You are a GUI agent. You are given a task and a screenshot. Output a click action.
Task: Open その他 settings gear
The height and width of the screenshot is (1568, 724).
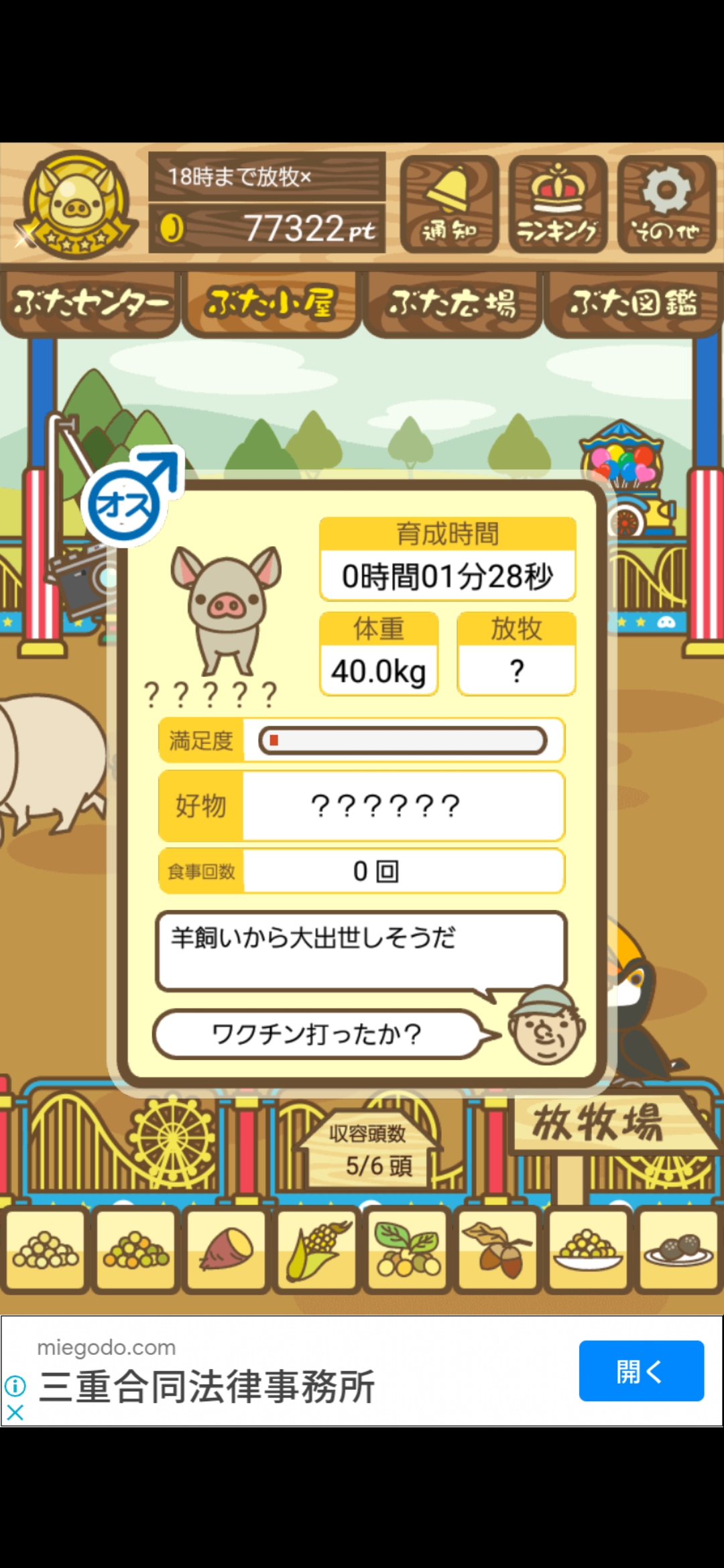pos(666,204)
